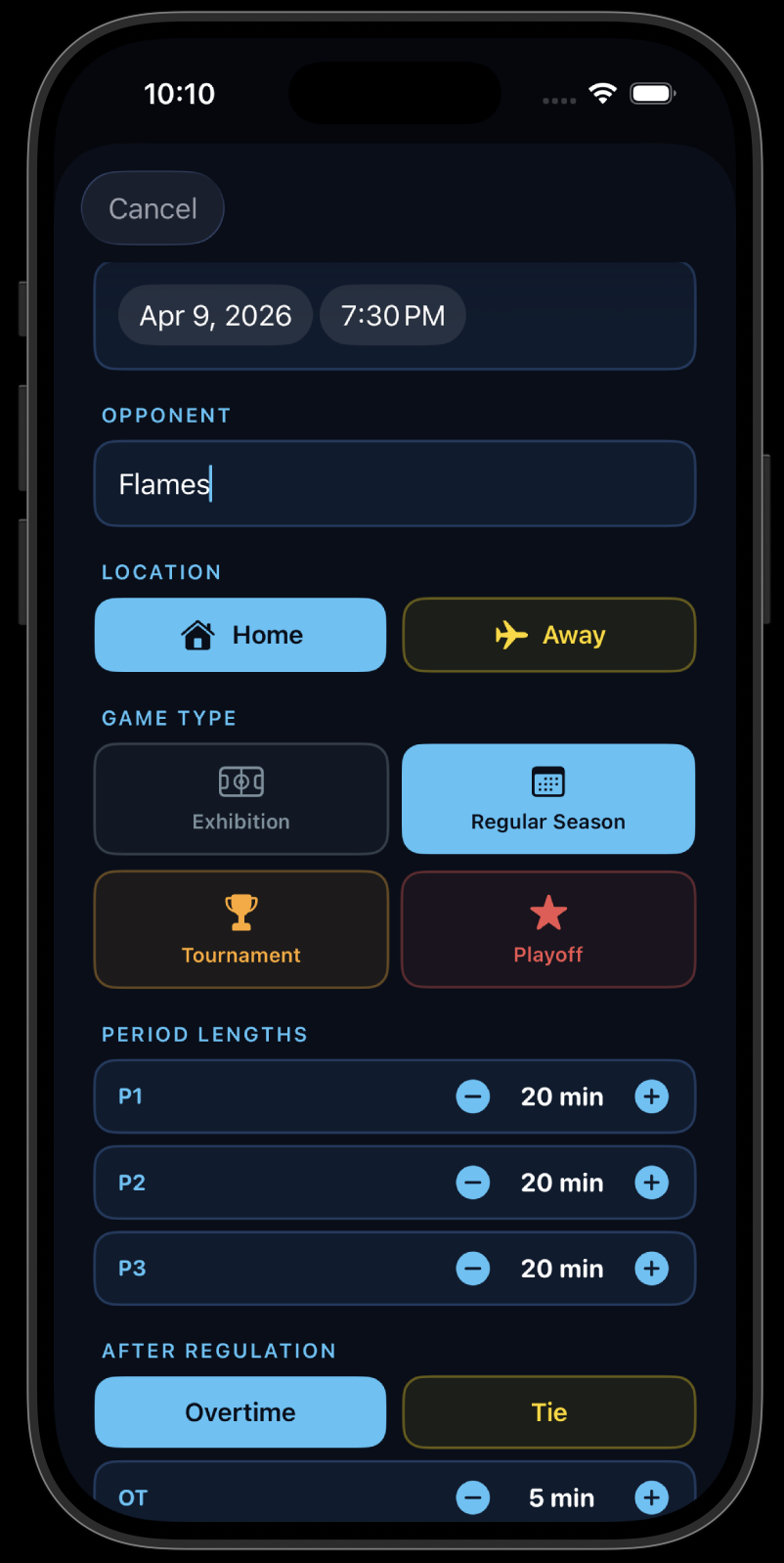Enable the Overtime option

pos(240,1412)
